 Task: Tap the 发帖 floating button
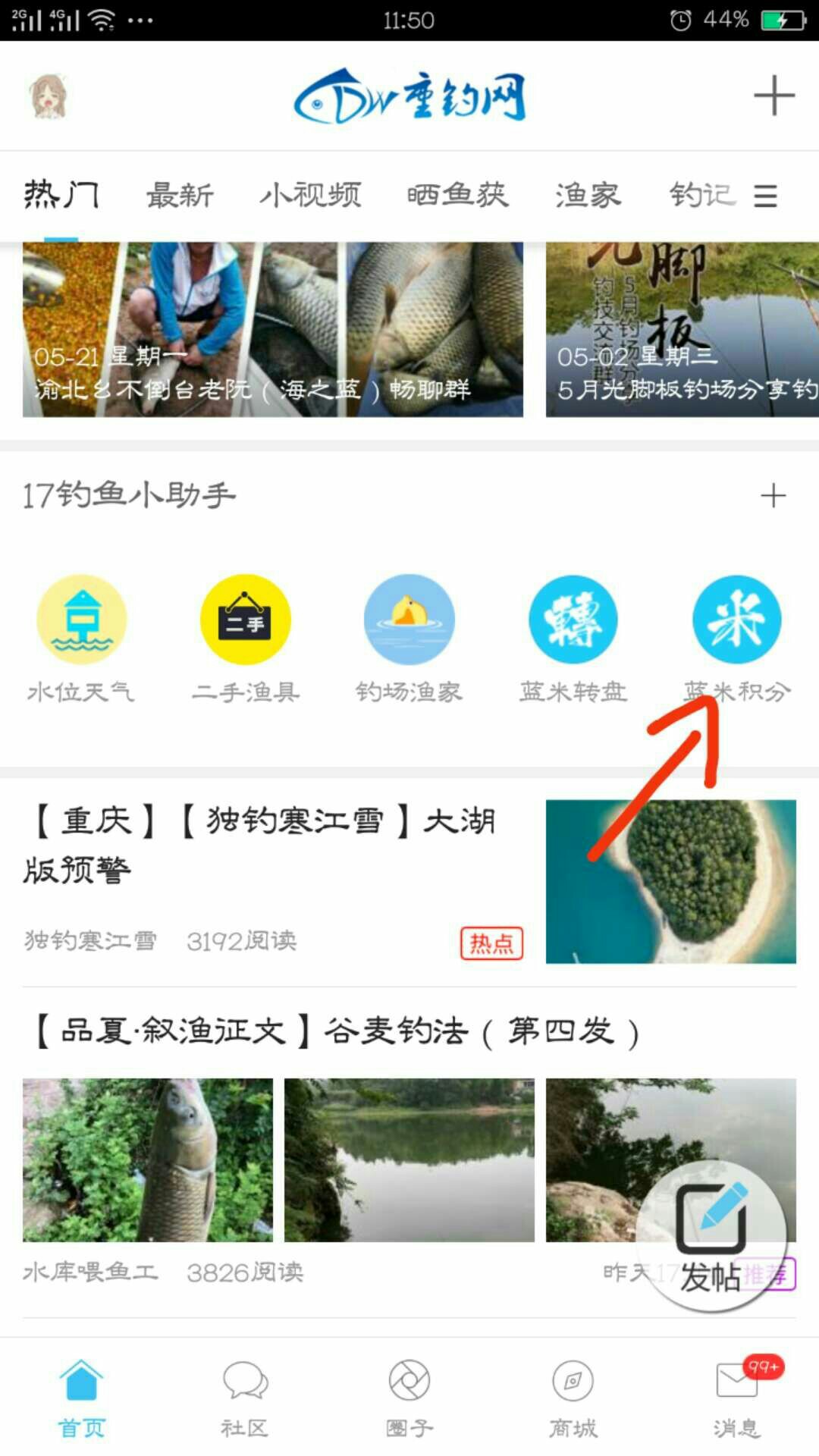[x=711, y=1236]
